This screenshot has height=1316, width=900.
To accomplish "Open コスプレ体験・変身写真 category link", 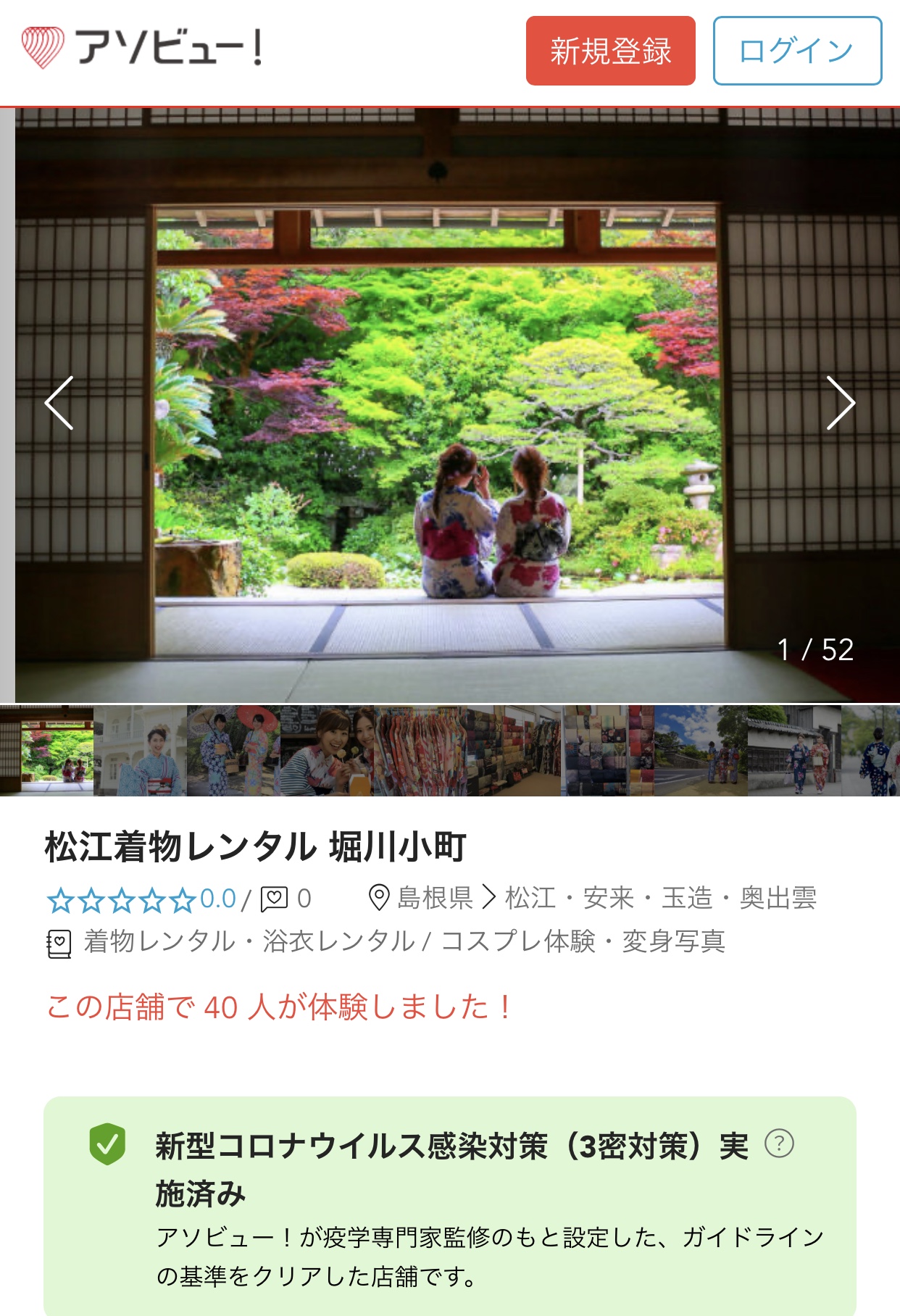I will point(583,941).
